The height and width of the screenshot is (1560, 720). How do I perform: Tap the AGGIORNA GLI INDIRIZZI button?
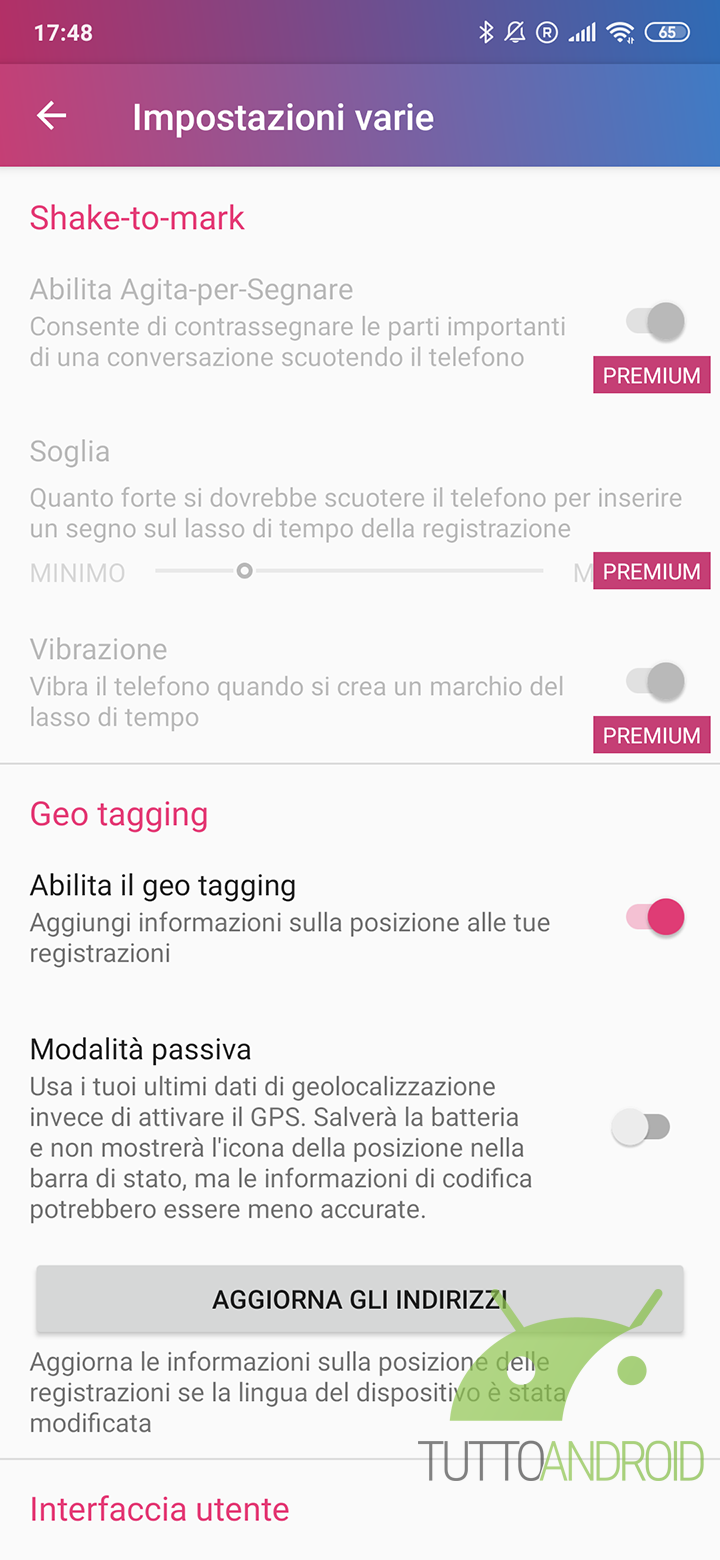(359, 1299)
